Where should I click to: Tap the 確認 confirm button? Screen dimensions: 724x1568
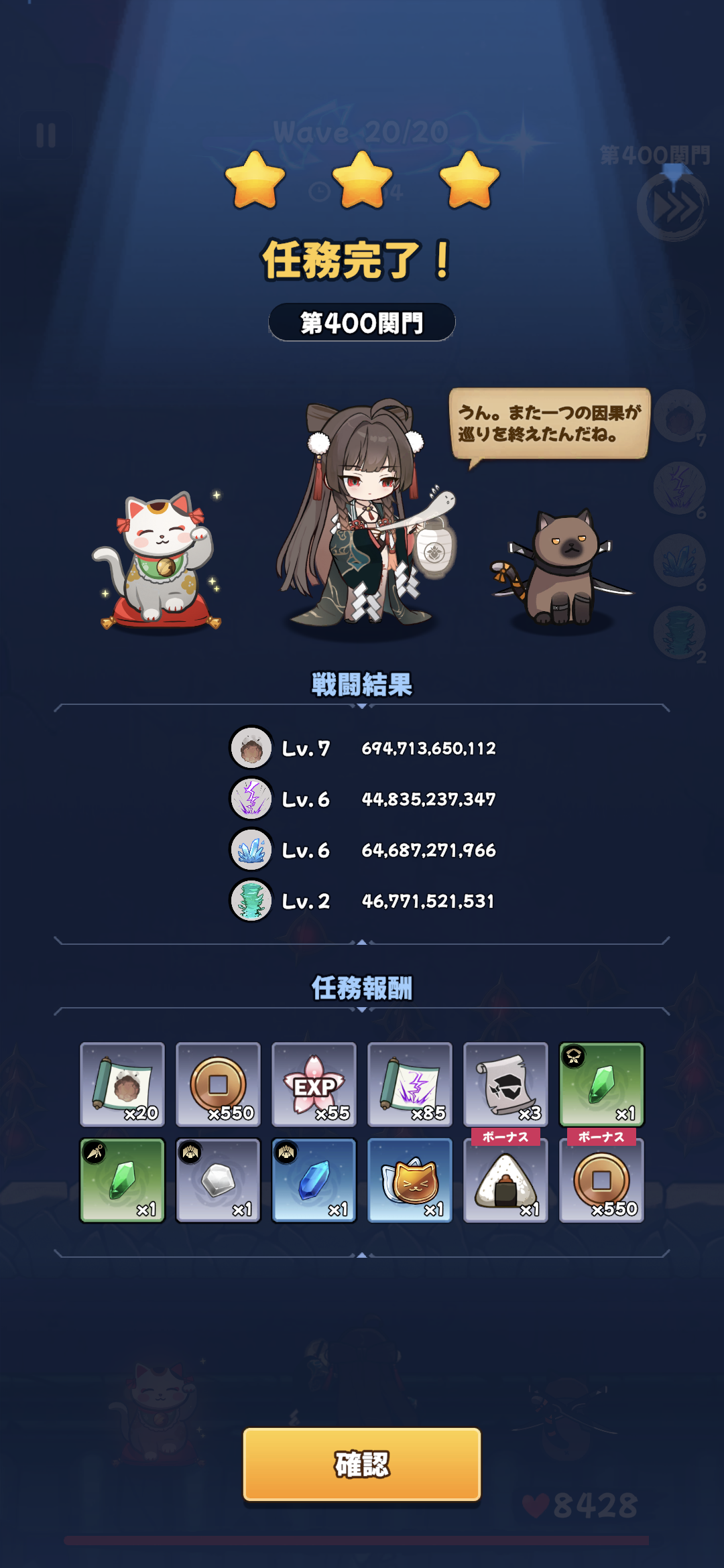[x=362, y=1464]
